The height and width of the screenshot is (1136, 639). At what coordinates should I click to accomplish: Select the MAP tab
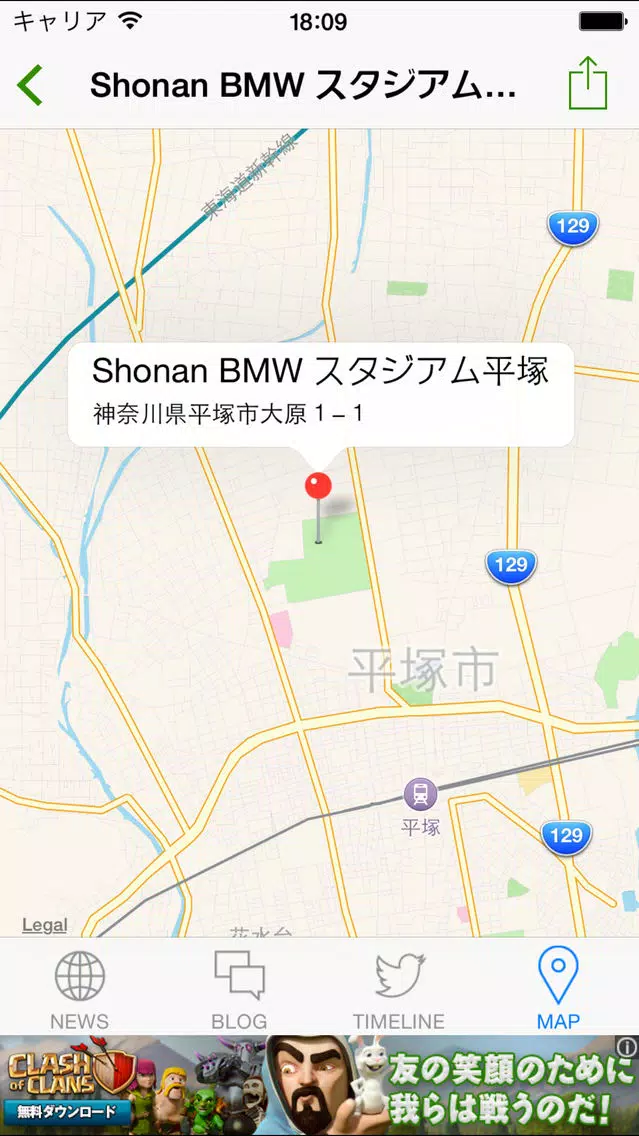point(558,990)
